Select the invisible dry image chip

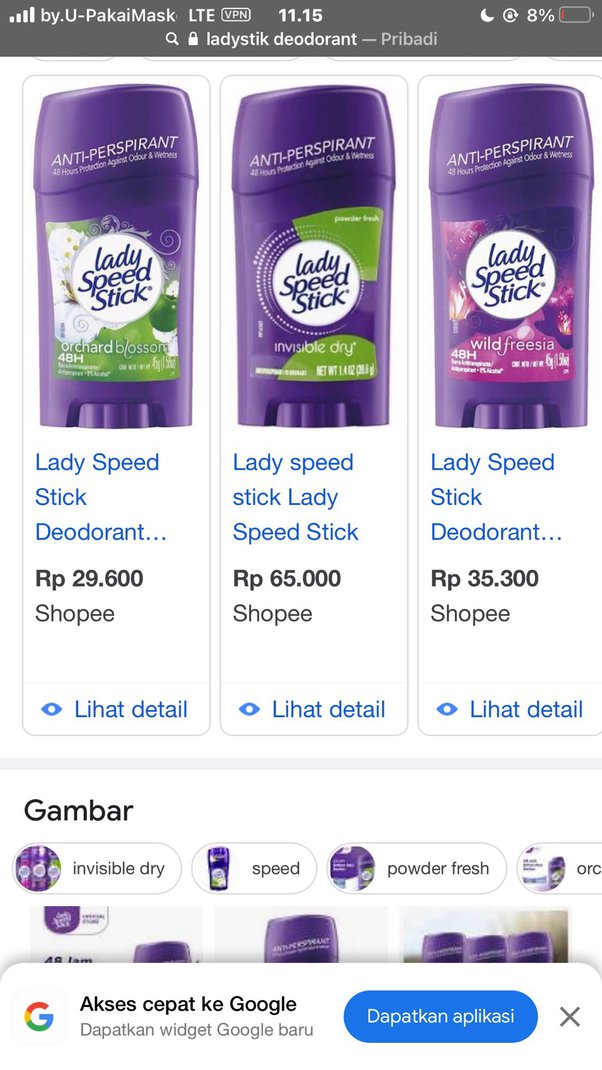(97, 868)
